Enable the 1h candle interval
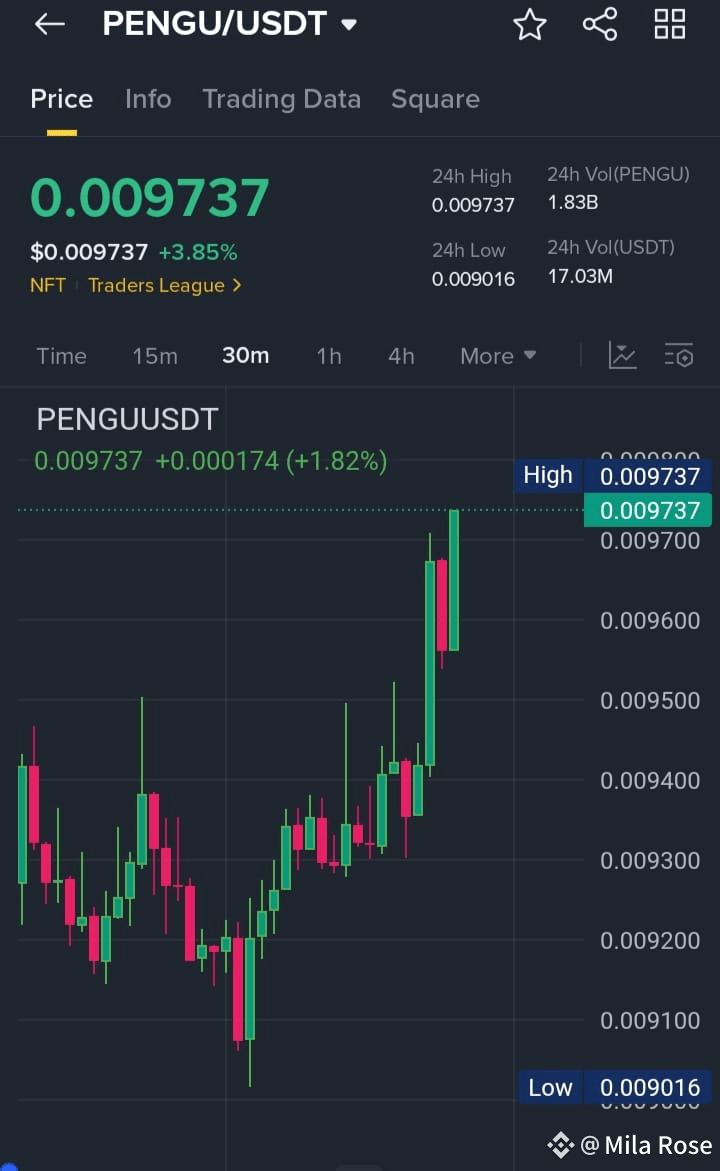This screenshot has height=1171, width=720. tap(328, 355)
